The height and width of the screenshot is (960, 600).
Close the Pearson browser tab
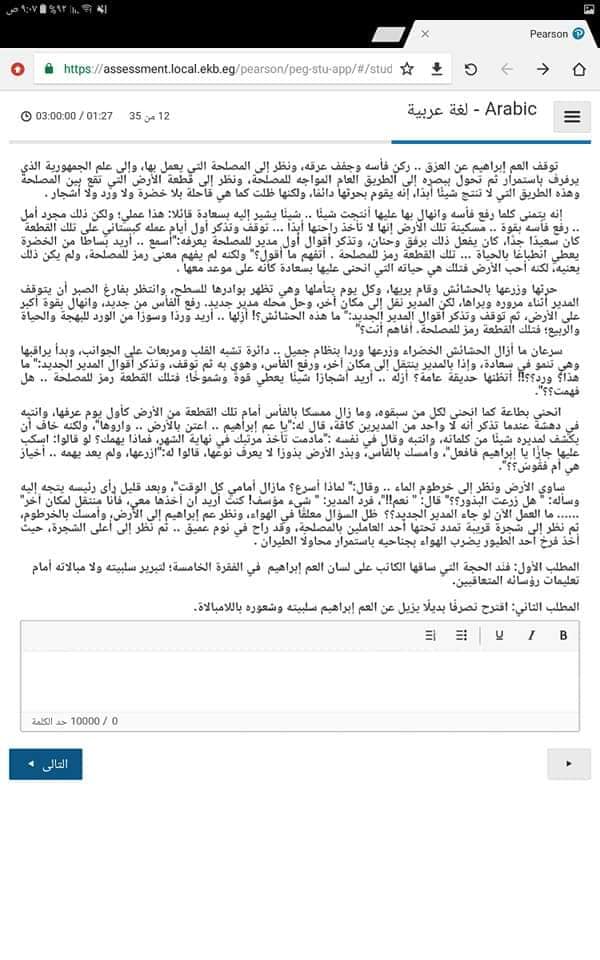point(425,34)
